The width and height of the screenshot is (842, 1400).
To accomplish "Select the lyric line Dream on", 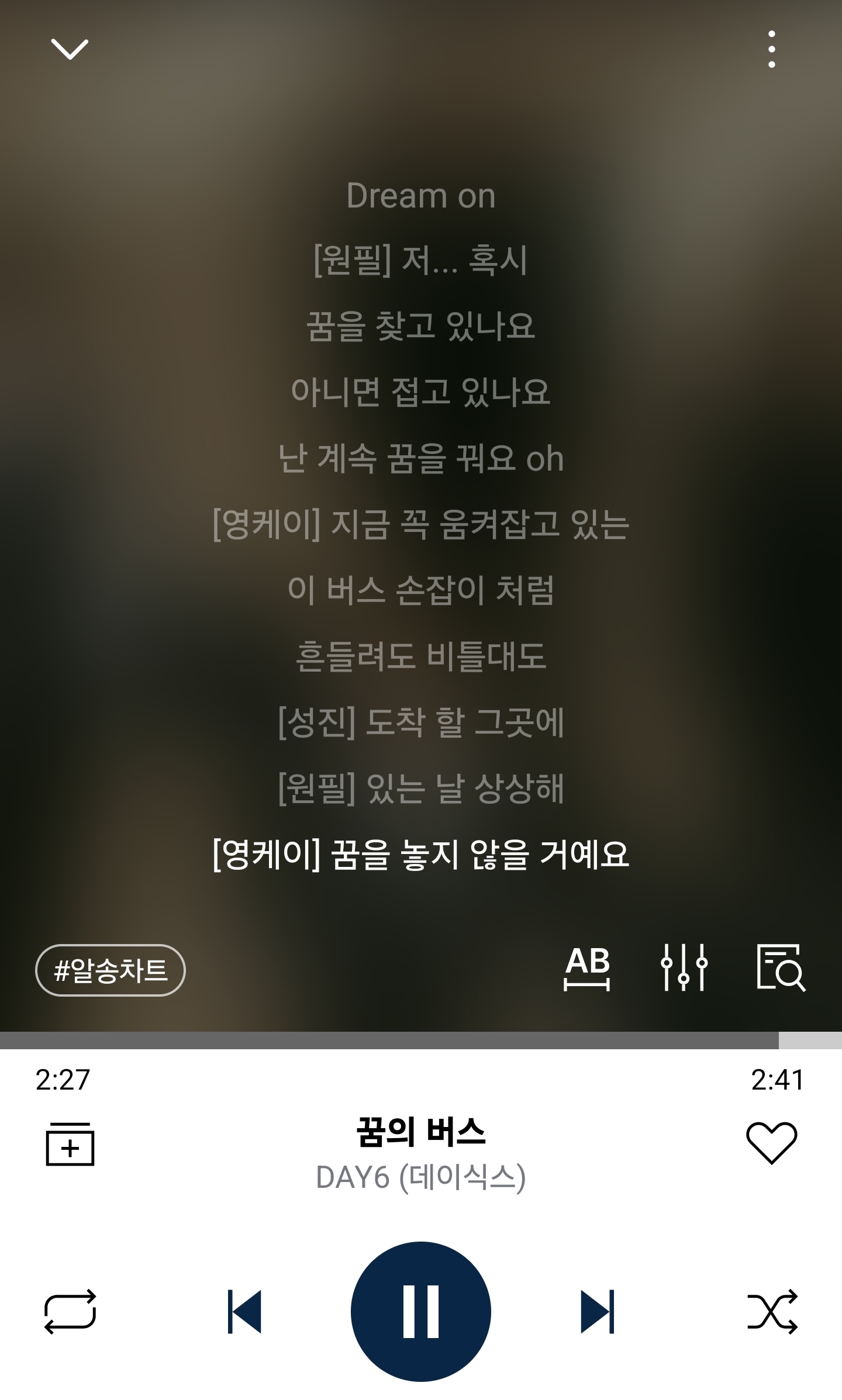I will coord(420,194).
